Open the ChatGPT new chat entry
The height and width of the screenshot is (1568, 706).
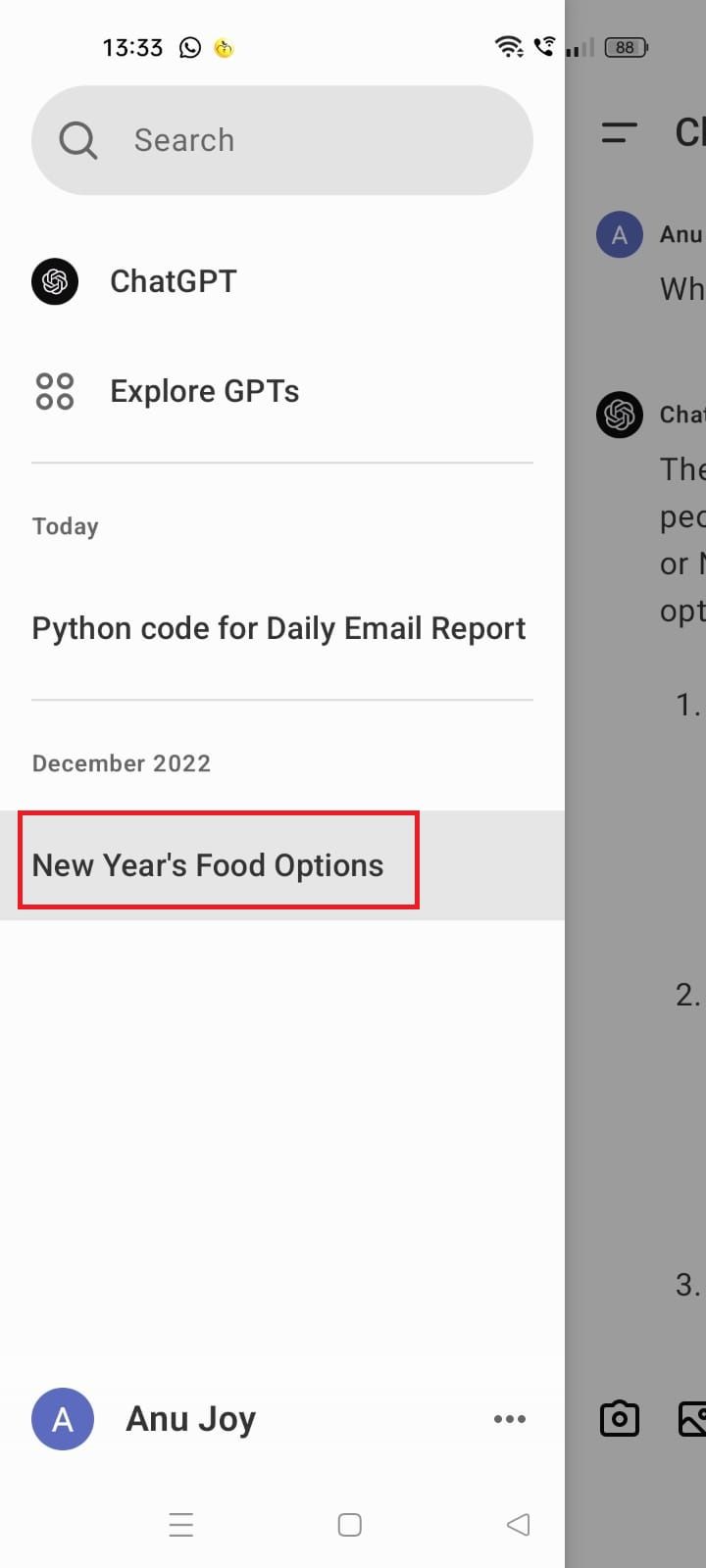pyautogui.click(x=173, y=282)
